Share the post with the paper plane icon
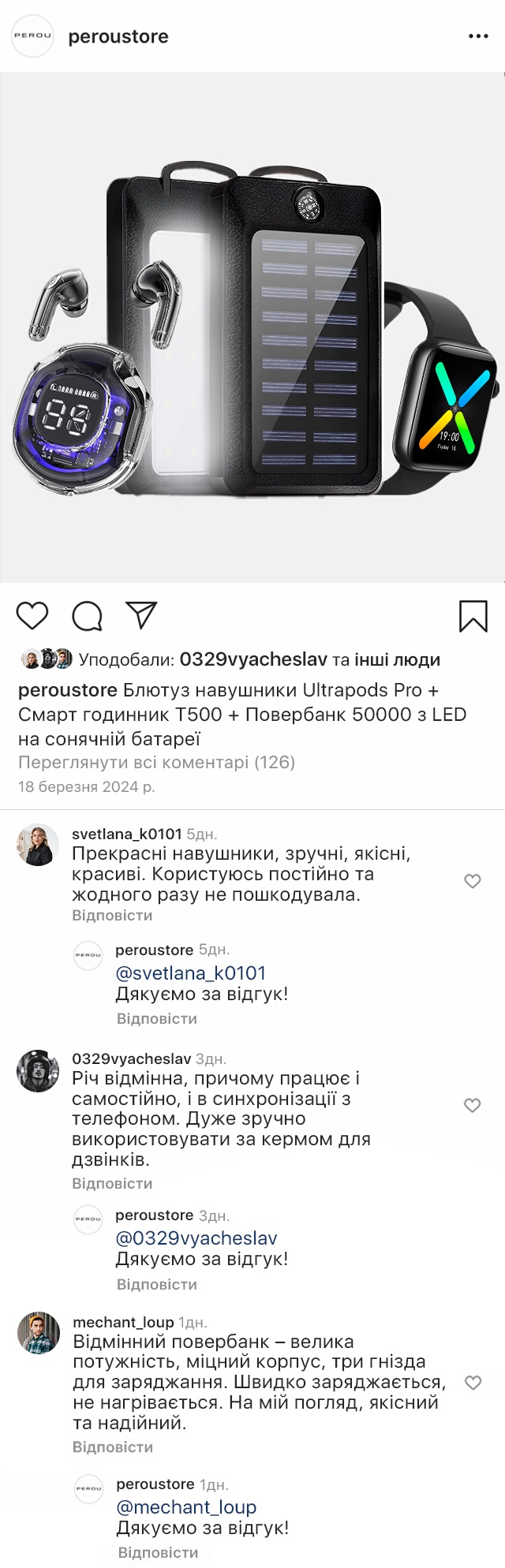This screenshot has height=1568, width=505. pos(142,615)
